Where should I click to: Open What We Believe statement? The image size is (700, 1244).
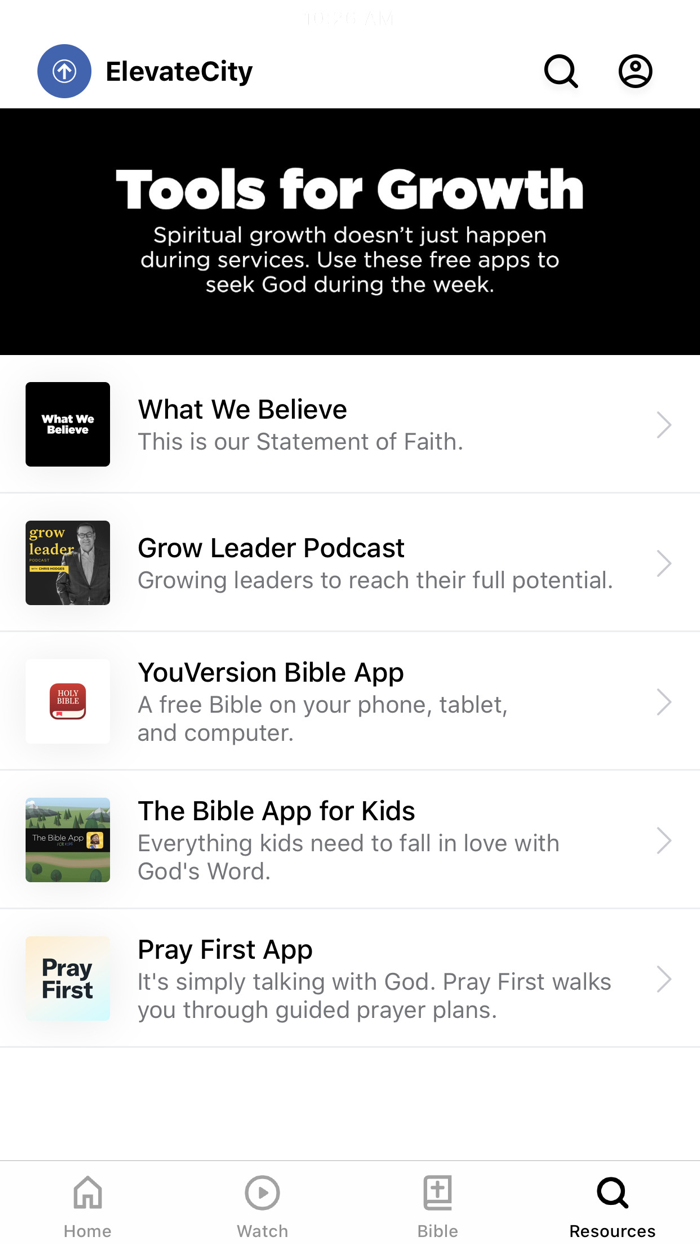350,424
